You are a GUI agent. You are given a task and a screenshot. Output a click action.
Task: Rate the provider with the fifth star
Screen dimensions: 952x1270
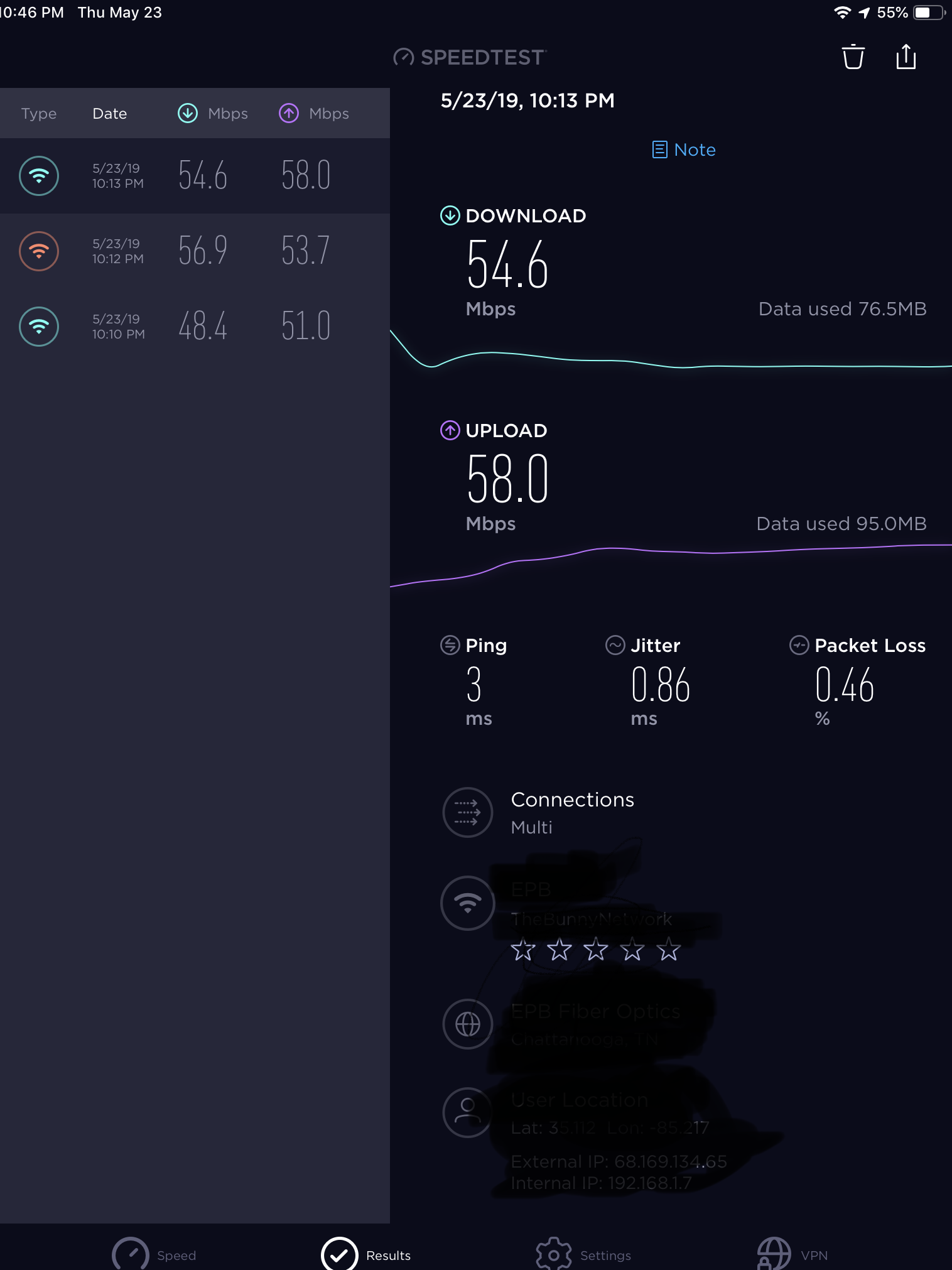pos(669,950)
